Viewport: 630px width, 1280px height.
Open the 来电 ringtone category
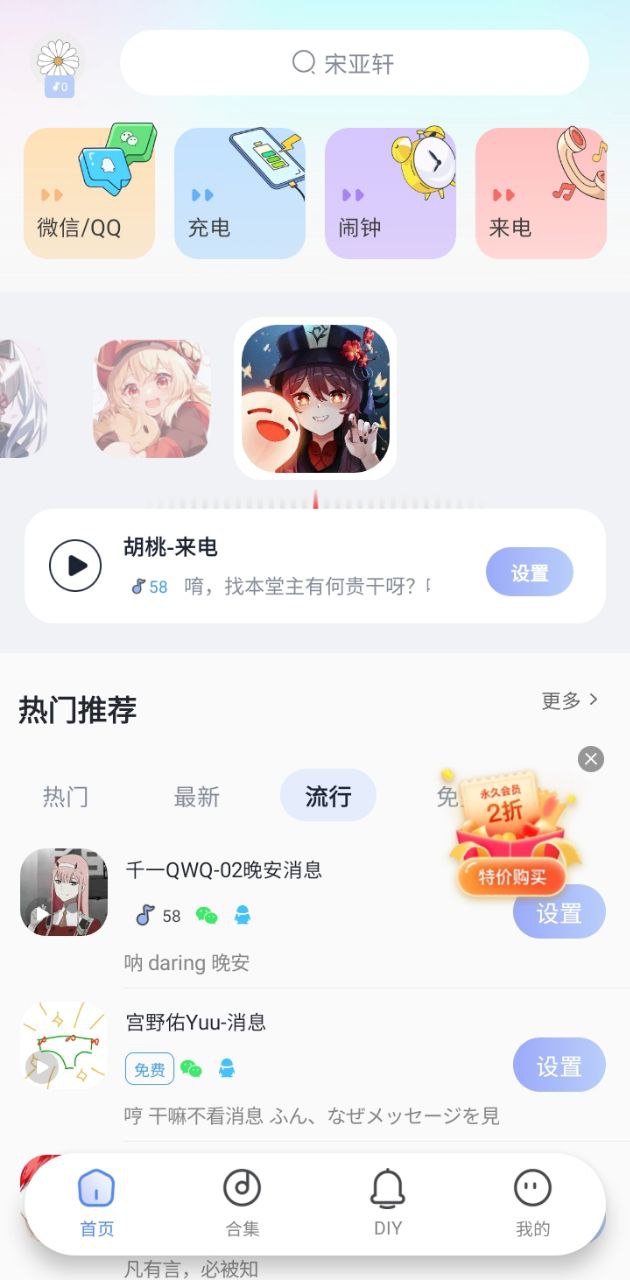pyautogui.click(x=540, y=193)
